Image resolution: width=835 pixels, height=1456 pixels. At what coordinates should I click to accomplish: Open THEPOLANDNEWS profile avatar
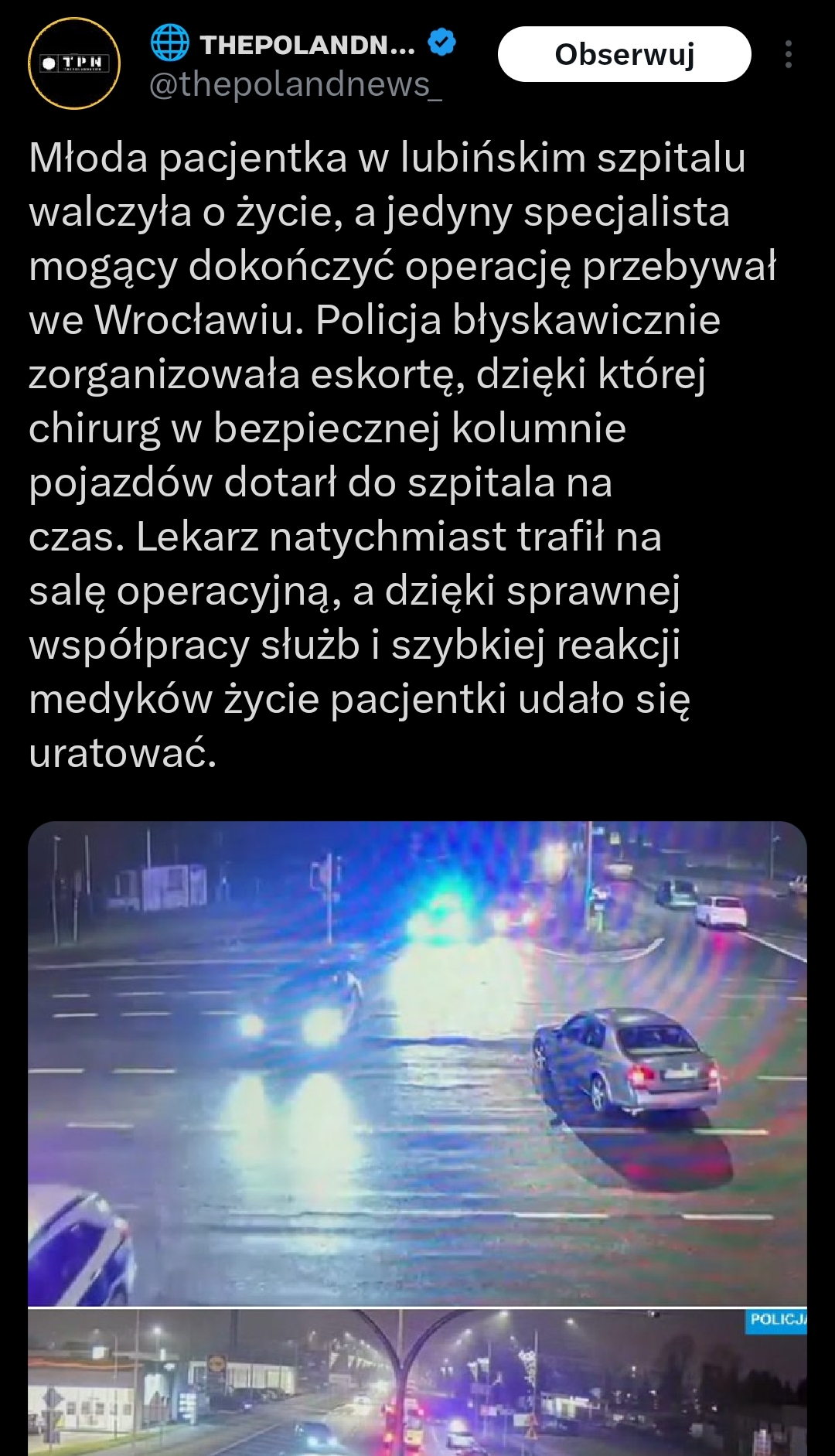[74, 63]
